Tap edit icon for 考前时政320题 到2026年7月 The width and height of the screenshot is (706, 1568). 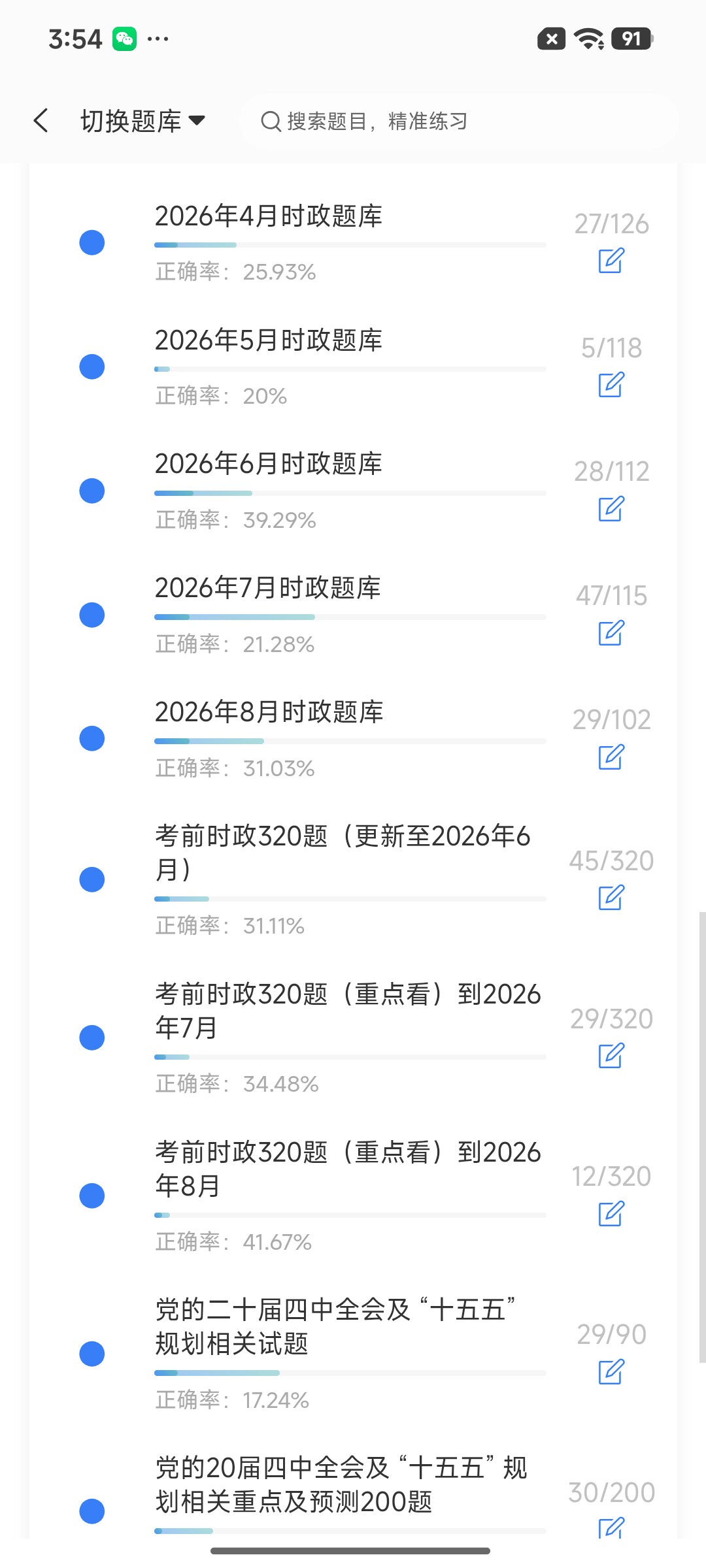[x=611, y=1056]
